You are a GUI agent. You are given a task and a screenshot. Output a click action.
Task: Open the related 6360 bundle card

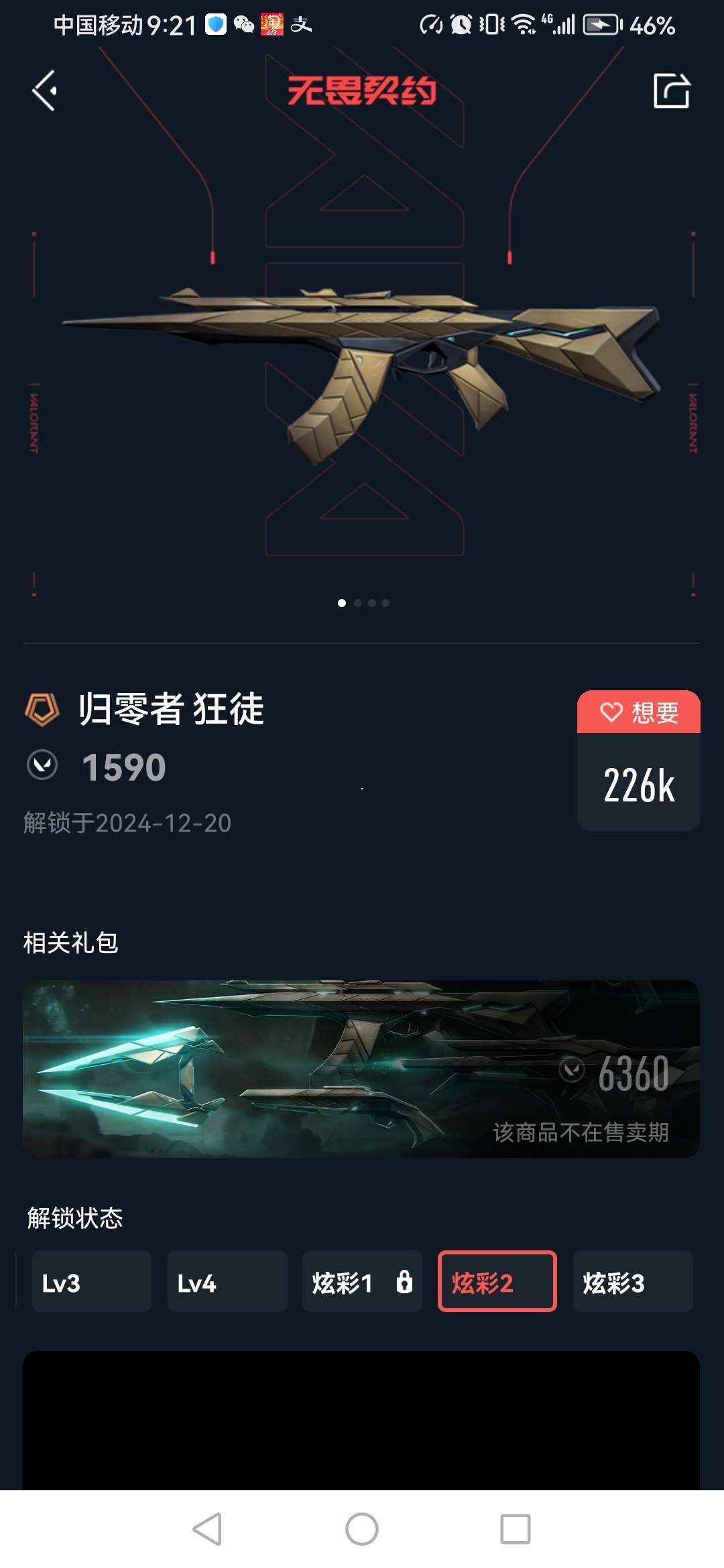(361, 1069)
